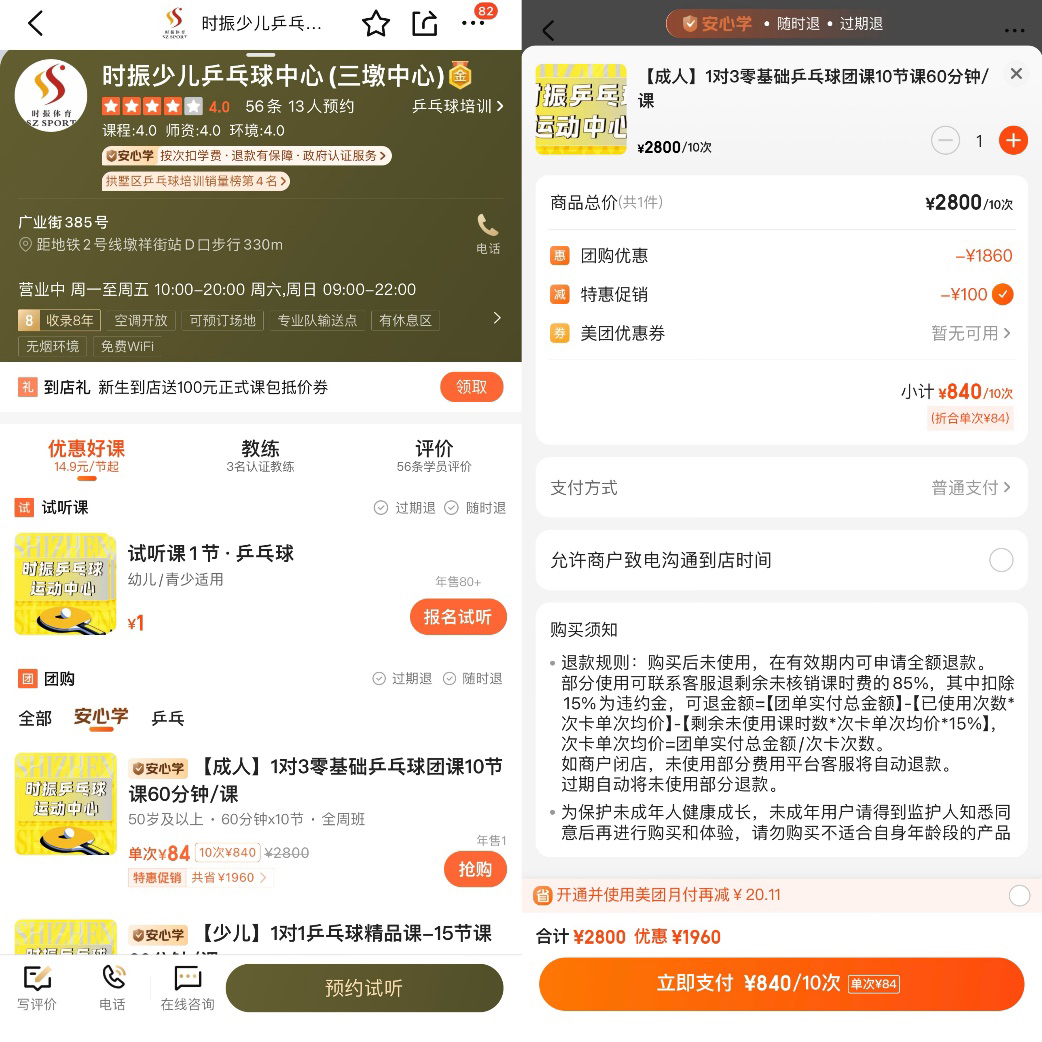Tap 抢购 on the adult group class
The height and width of the screenshot is (1042, 1042).
point(475,869)
